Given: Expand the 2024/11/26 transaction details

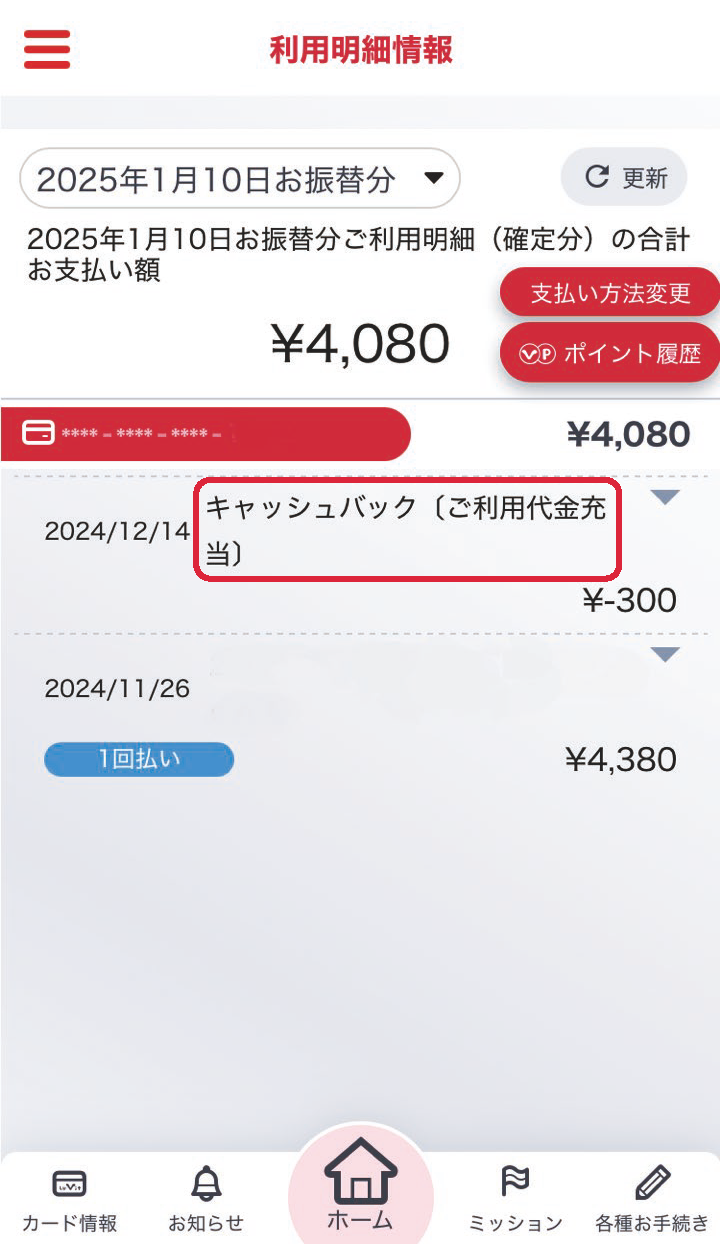Looking at the screenshot, I should [665, 655].
